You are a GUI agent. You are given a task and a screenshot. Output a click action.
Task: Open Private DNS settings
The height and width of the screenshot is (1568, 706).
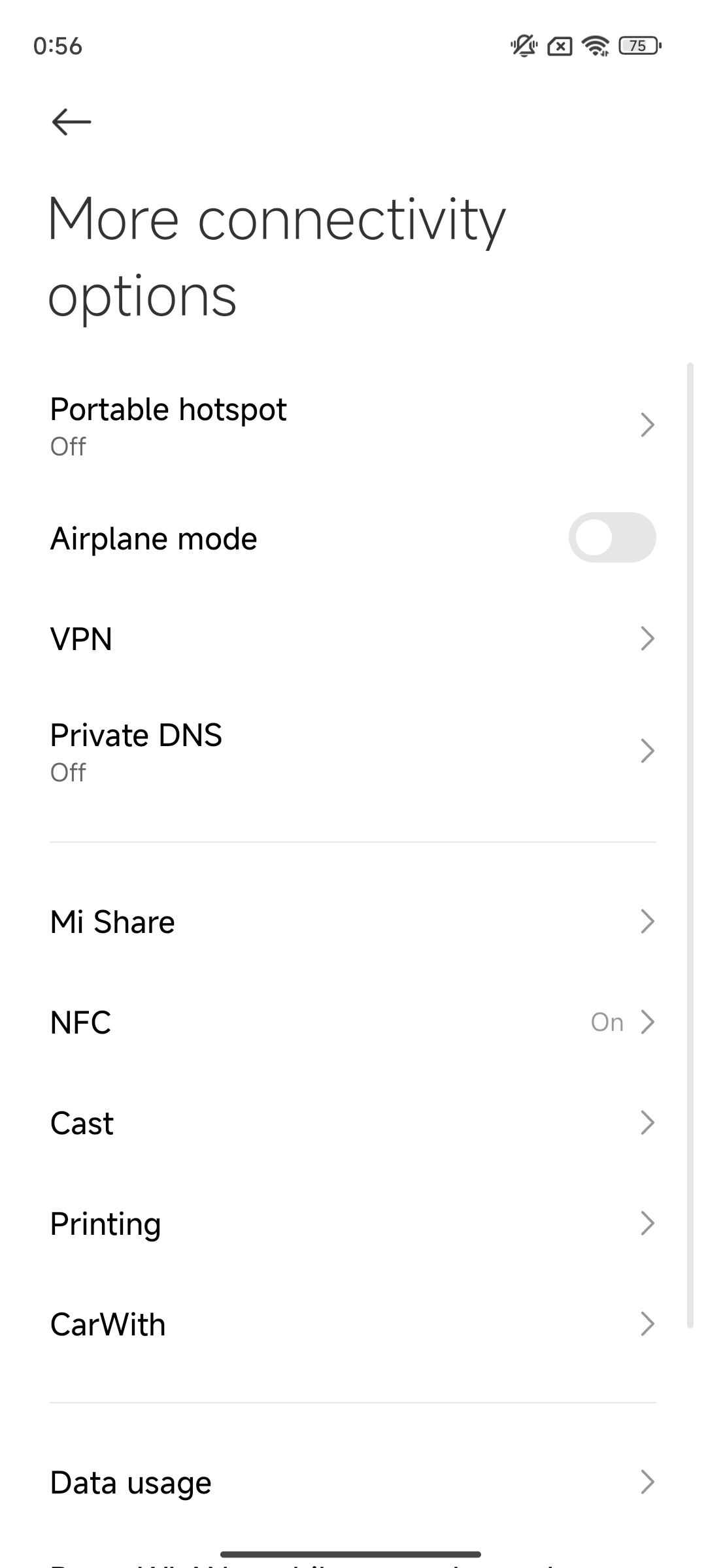353,752
